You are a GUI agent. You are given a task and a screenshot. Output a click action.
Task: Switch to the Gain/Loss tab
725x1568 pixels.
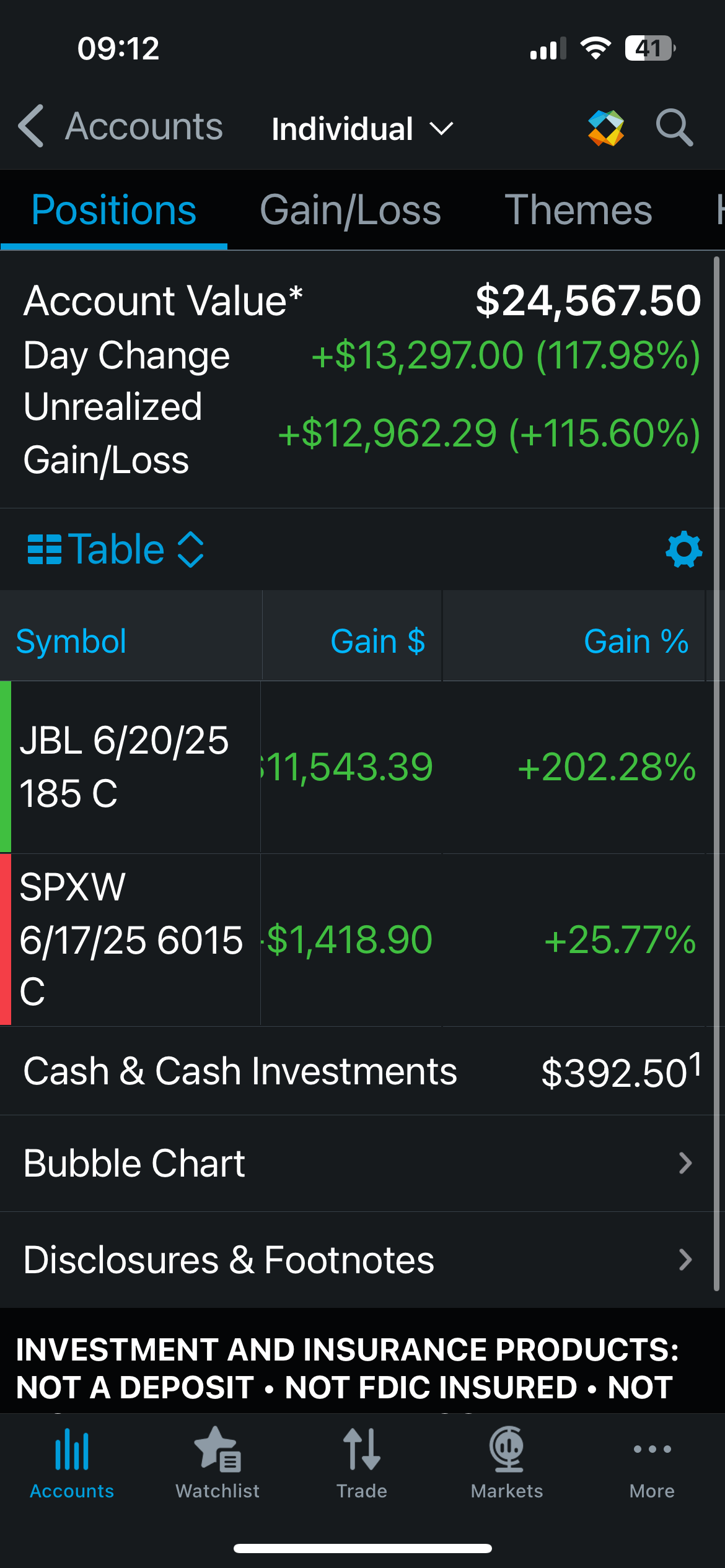[x=350, y=210]
